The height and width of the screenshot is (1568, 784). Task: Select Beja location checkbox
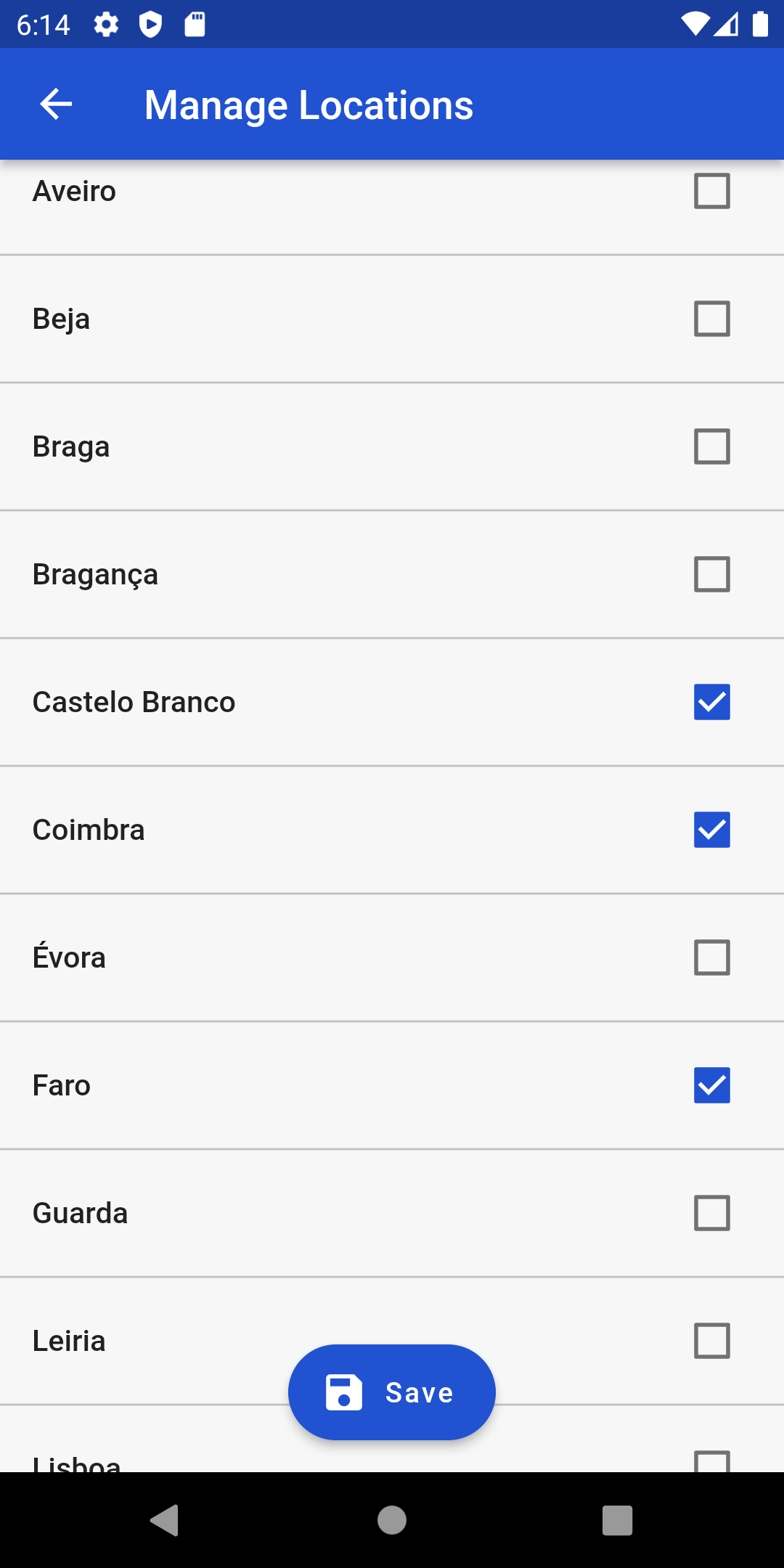point(711,319)
